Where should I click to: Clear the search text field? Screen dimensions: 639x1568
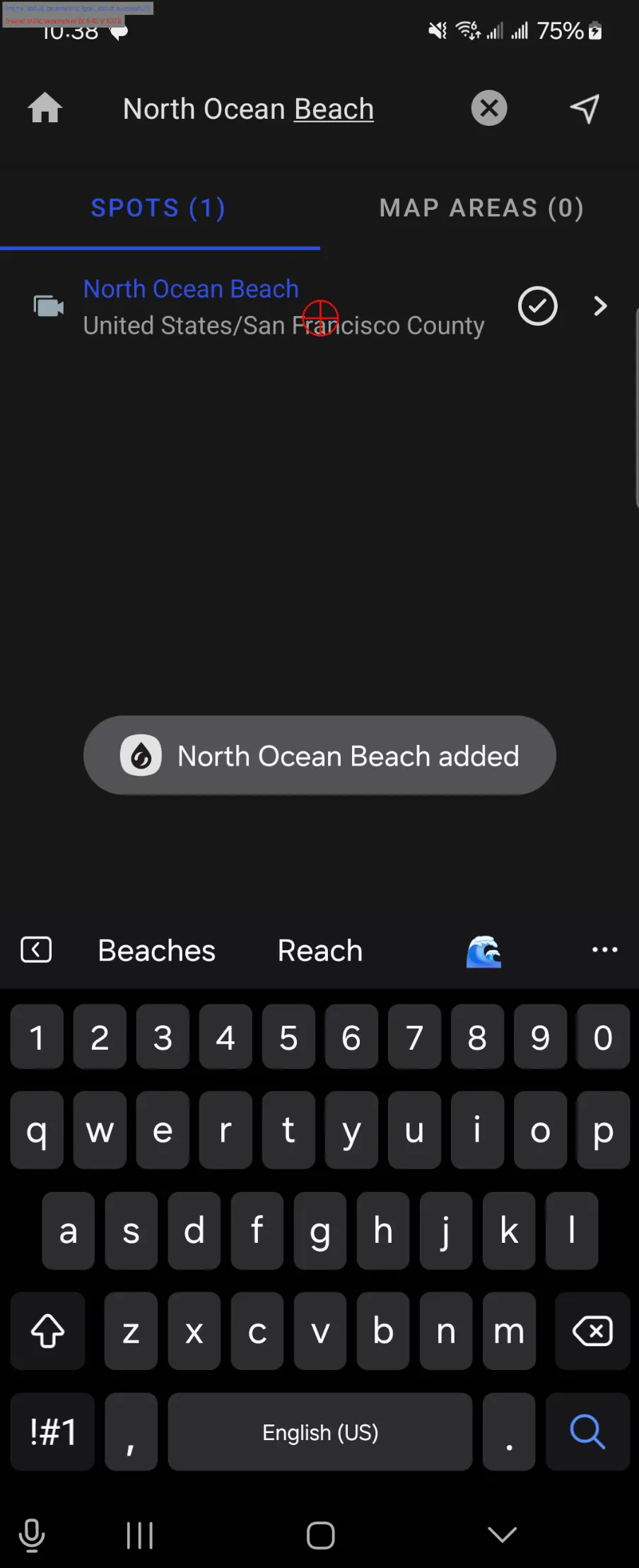(489, 108)
